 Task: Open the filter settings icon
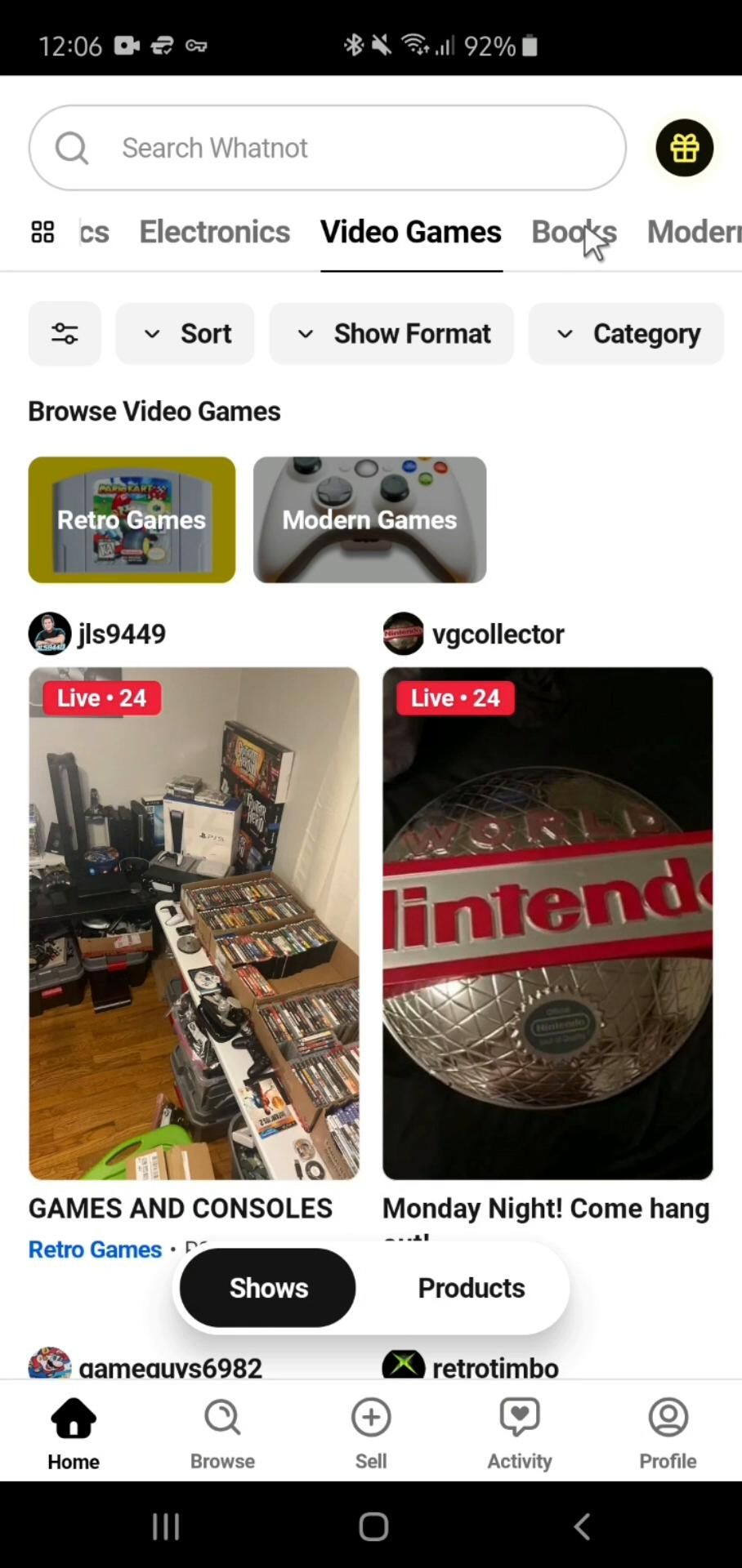[65, 333]
